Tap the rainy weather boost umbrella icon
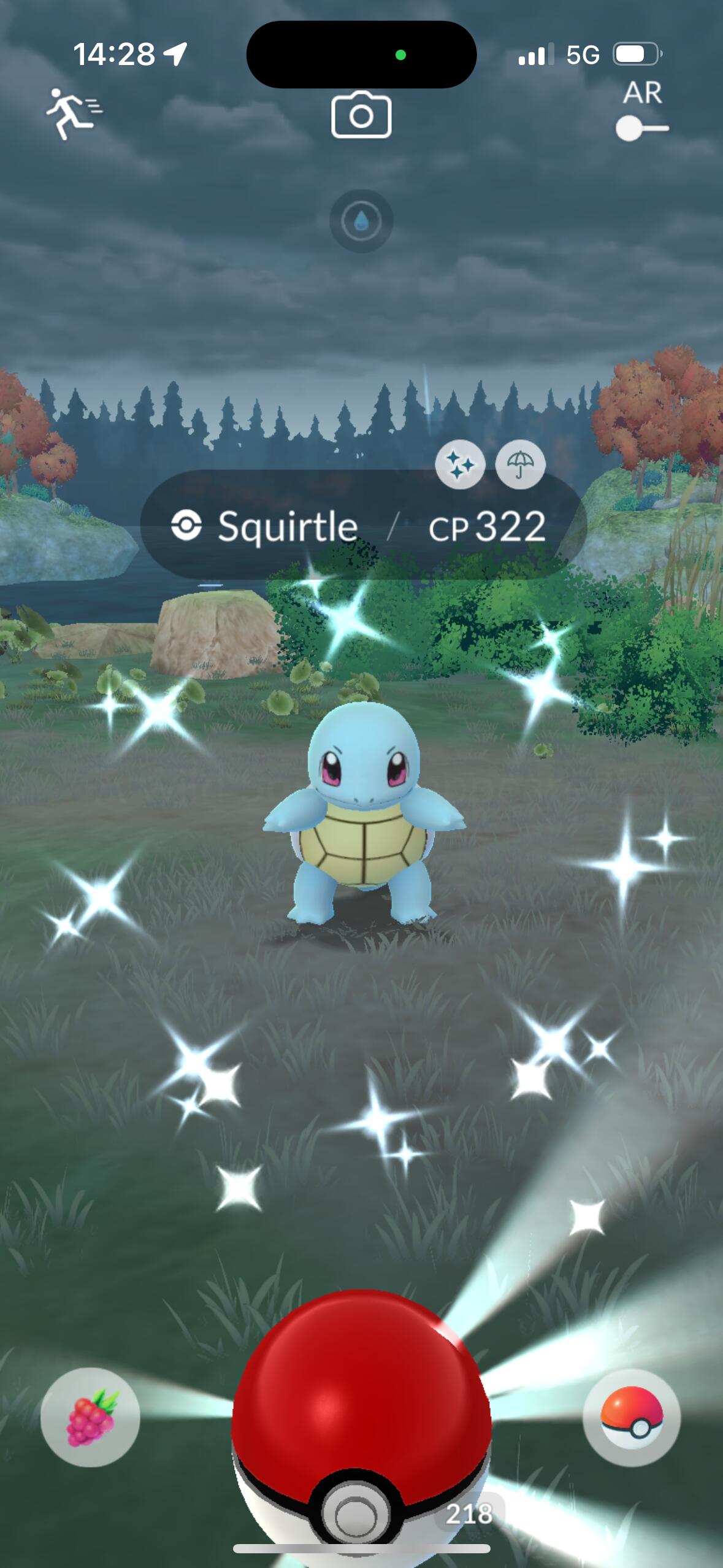 point(520,466)
